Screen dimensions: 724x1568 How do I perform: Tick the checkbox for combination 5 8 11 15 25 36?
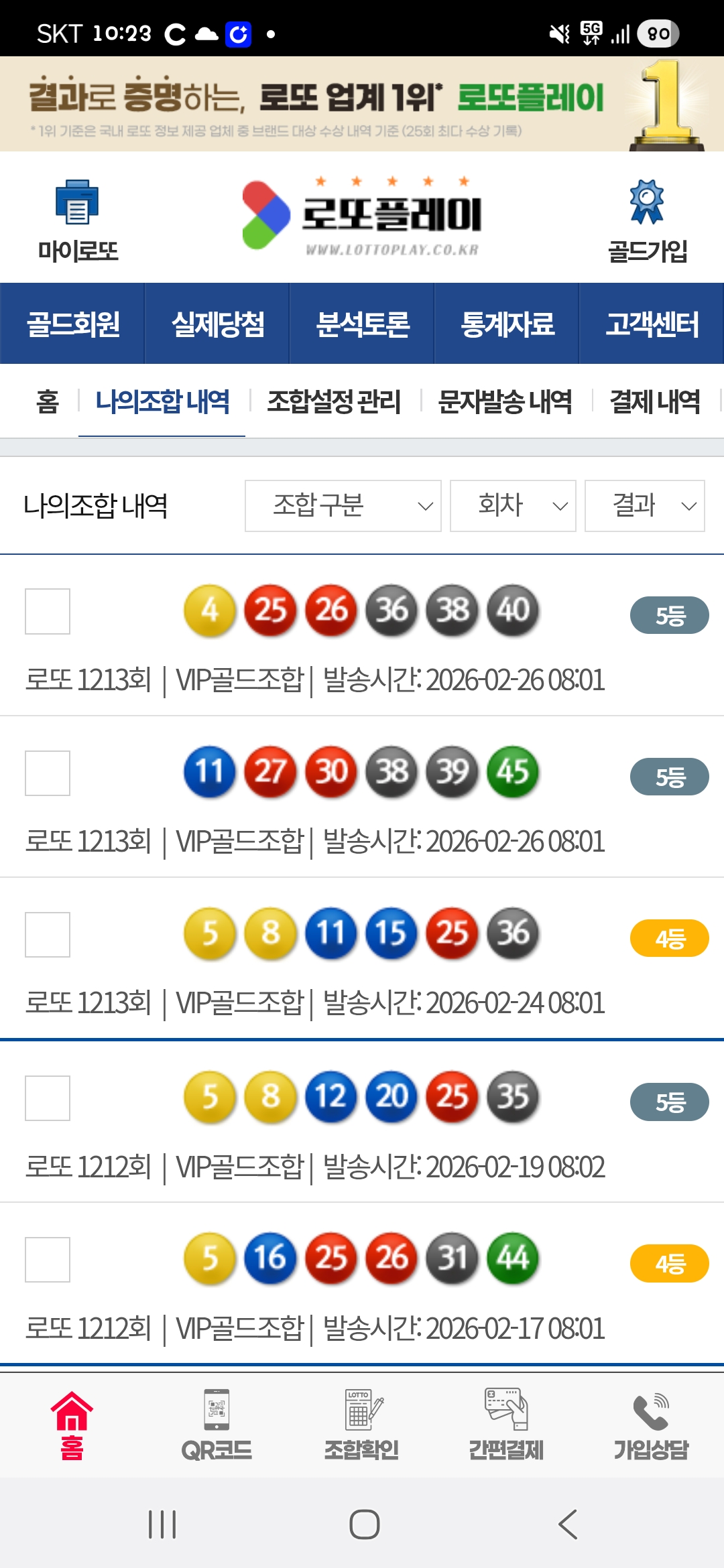(x=48, y=935)
